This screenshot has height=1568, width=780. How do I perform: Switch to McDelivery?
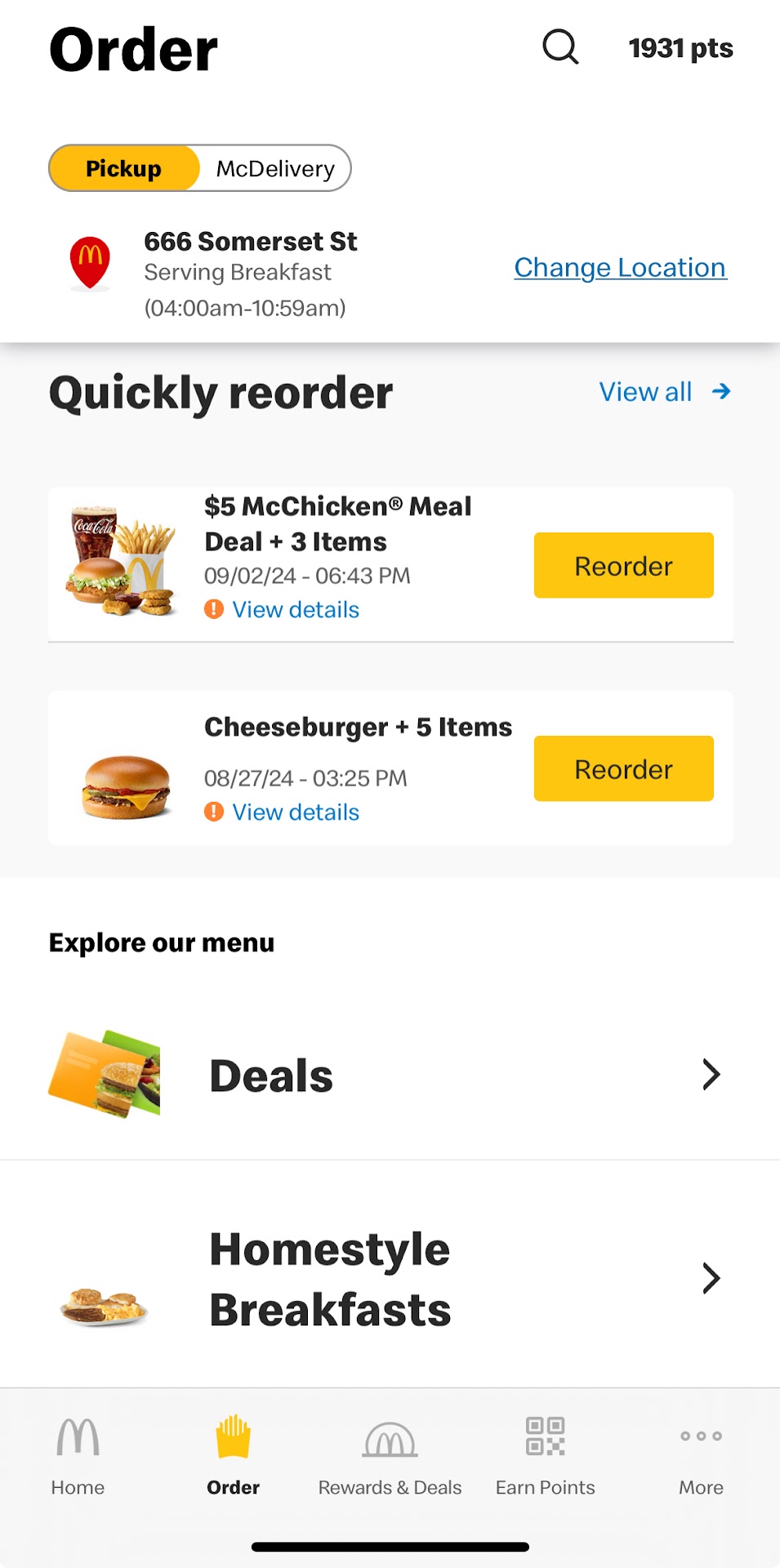coord(275,168)
